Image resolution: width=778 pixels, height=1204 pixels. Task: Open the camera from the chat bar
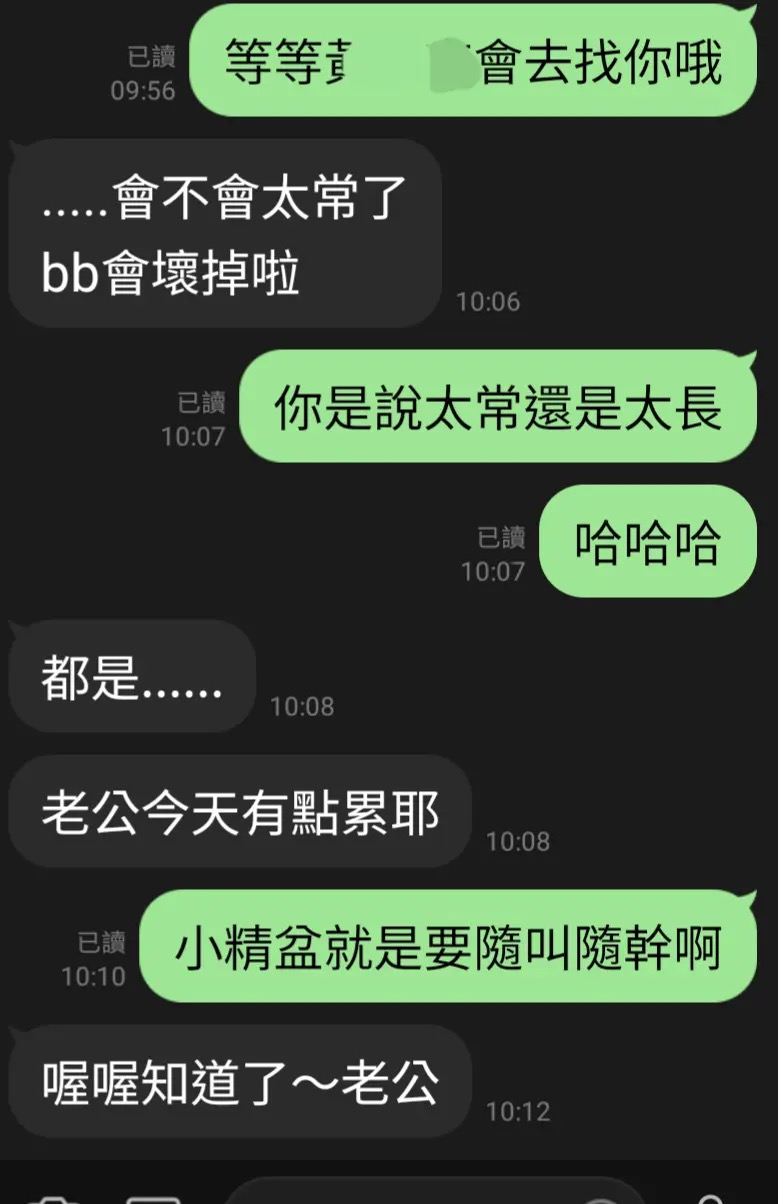(52, 1198)
